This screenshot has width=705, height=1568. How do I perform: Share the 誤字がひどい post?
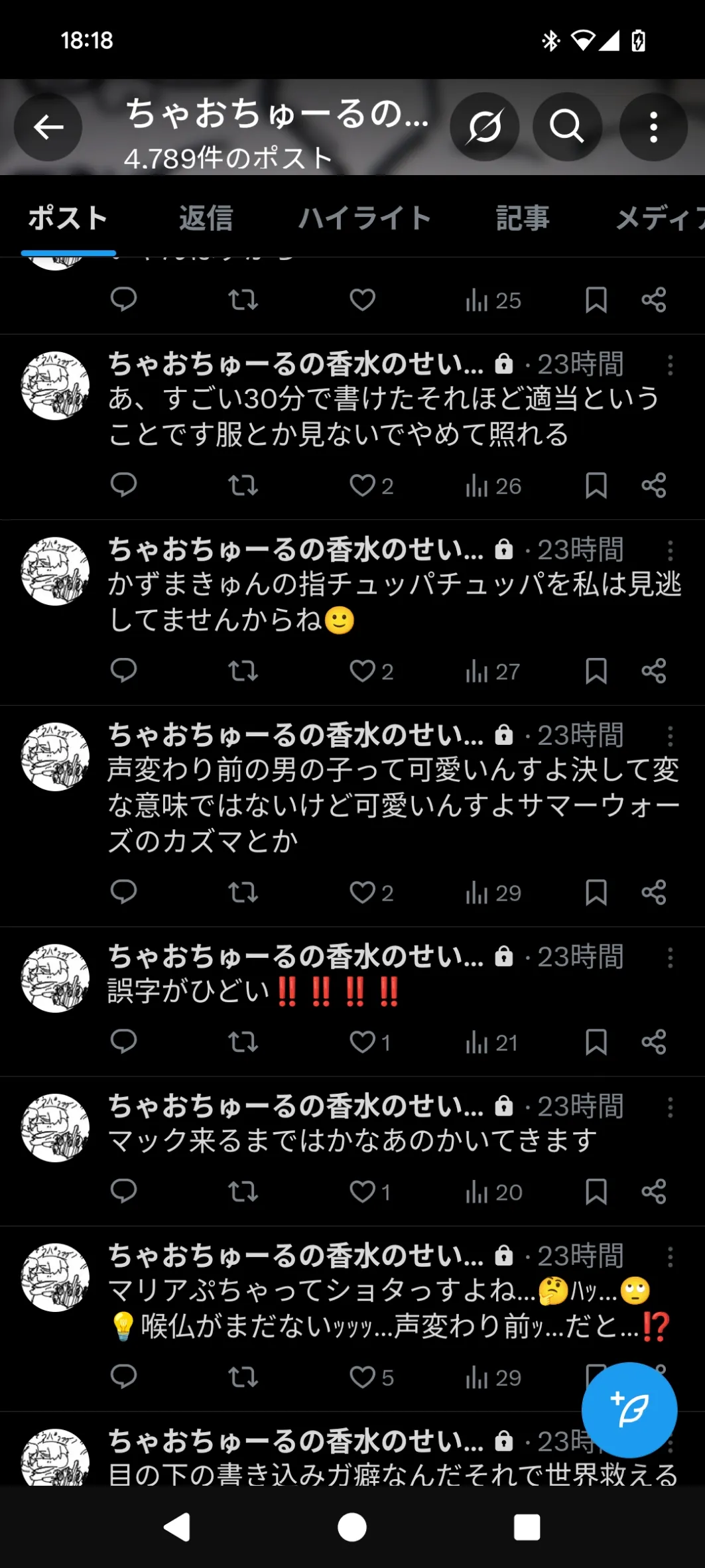pos(653,1042)
